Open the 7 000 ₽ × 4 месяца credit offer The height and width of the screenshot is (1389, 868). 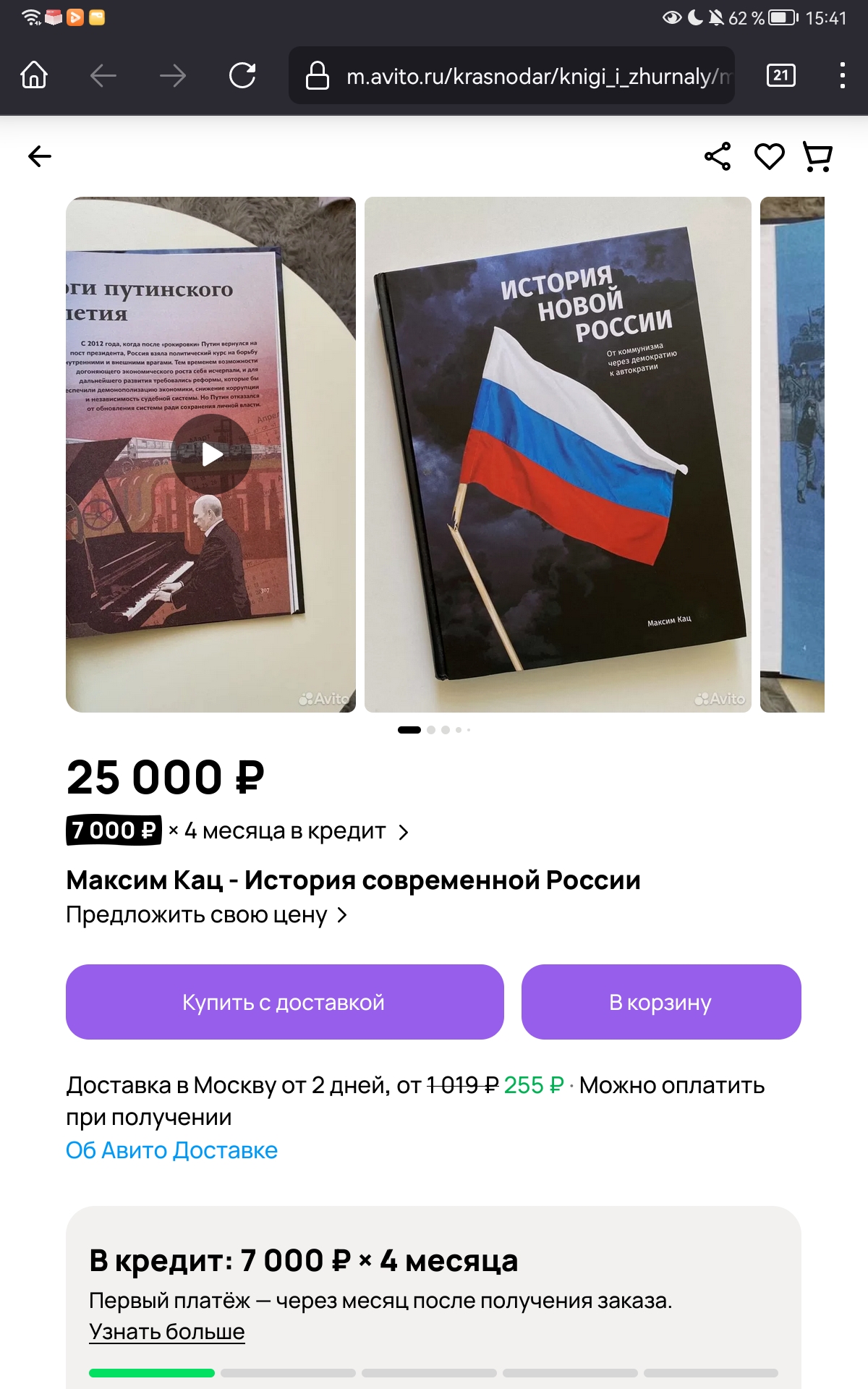point(237,831)
